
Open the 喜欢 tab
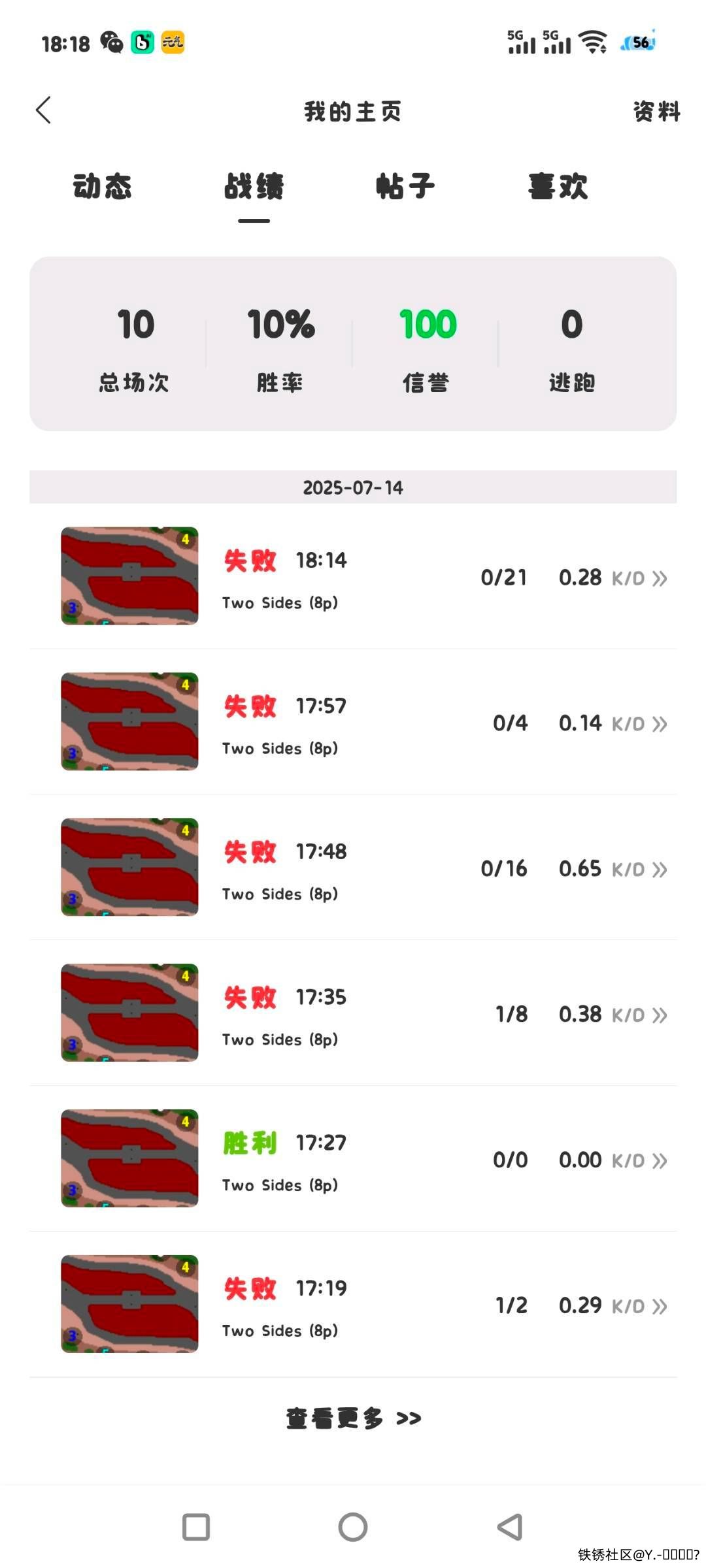[558, 187]
